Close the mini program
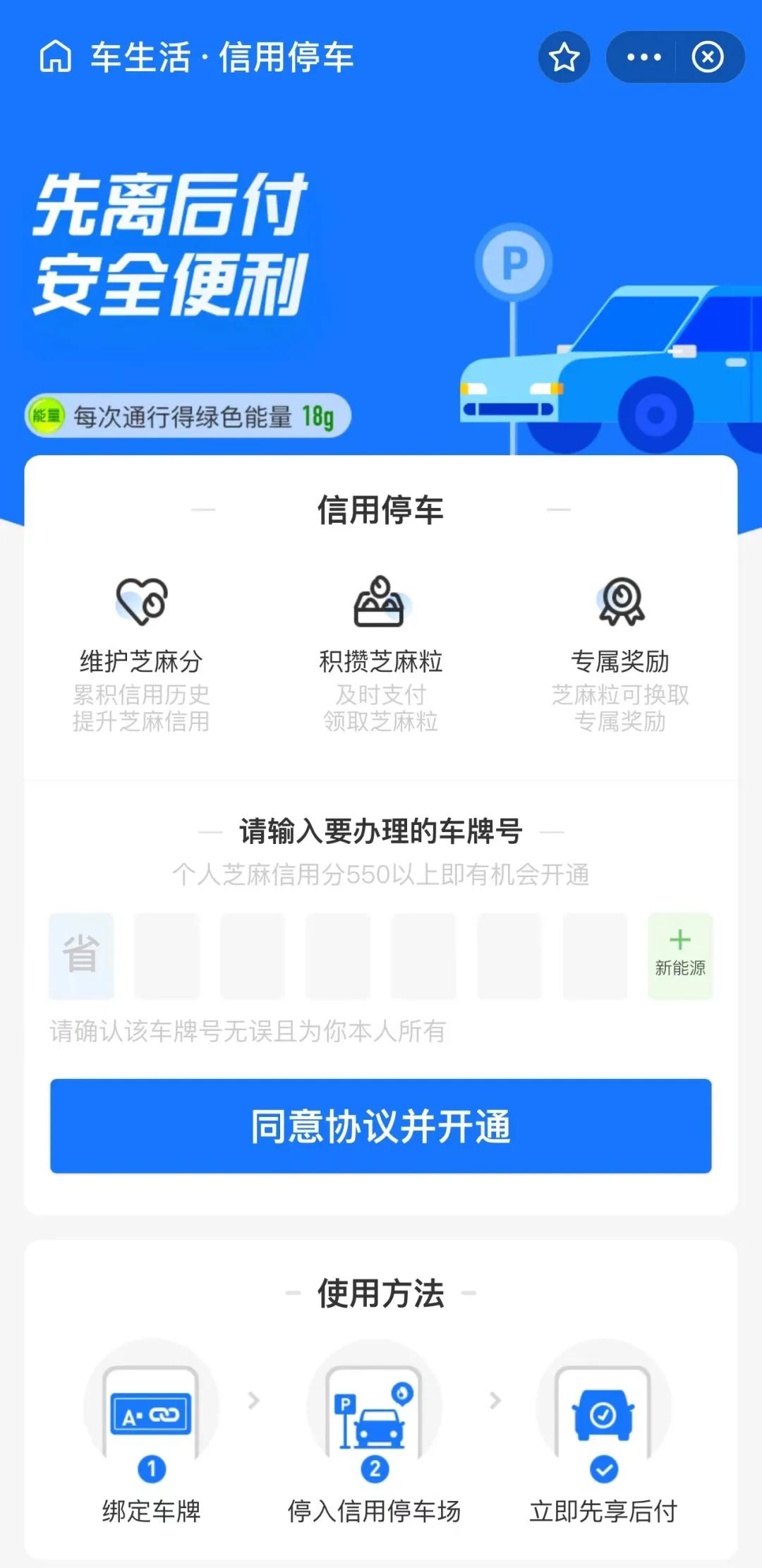Screen dimensions: 762x1568 (x=708, y=56)
